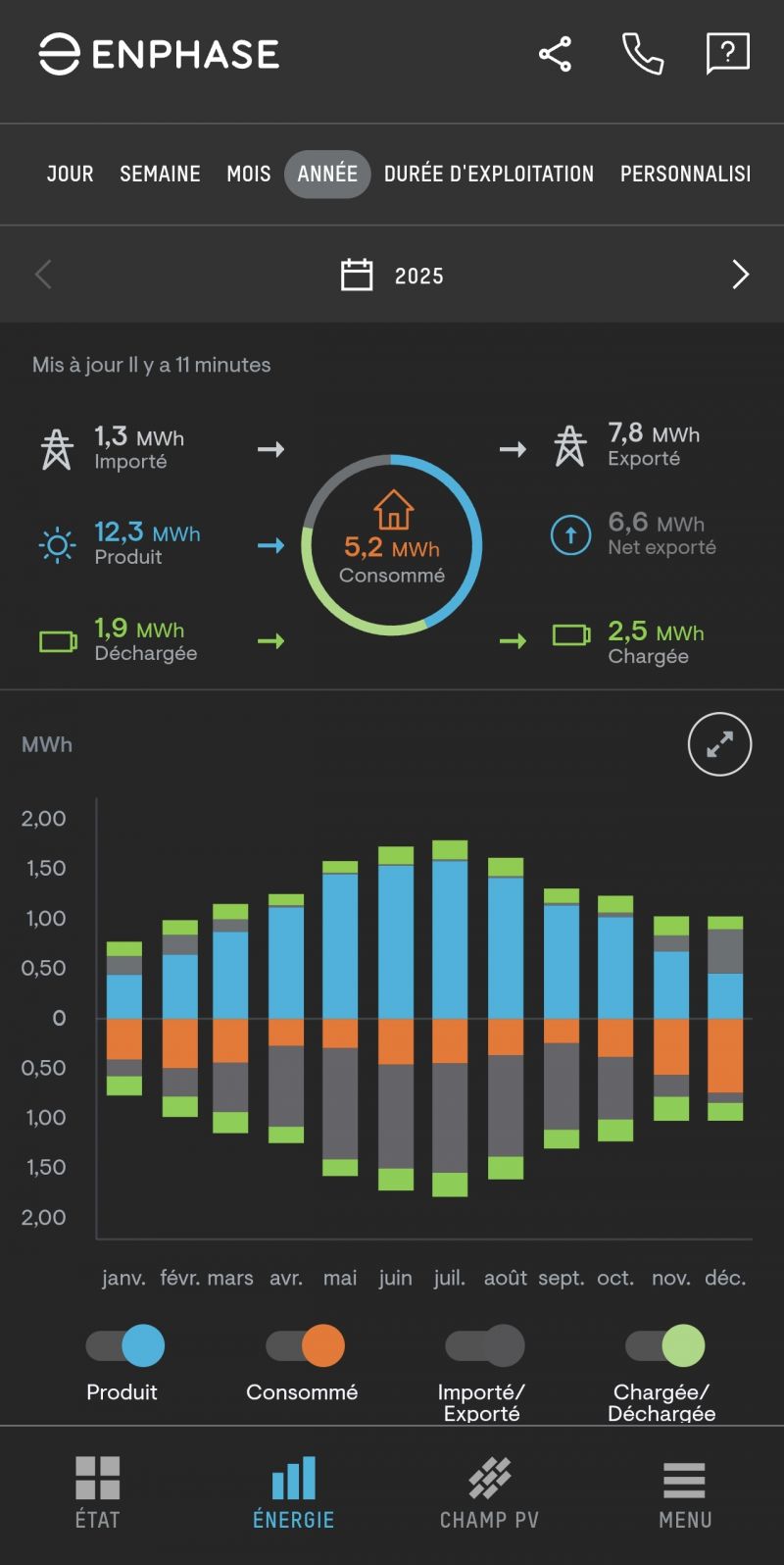Open the help question mark icon
The width and height of the screenshot is (784, 1565).
(727, 54)
